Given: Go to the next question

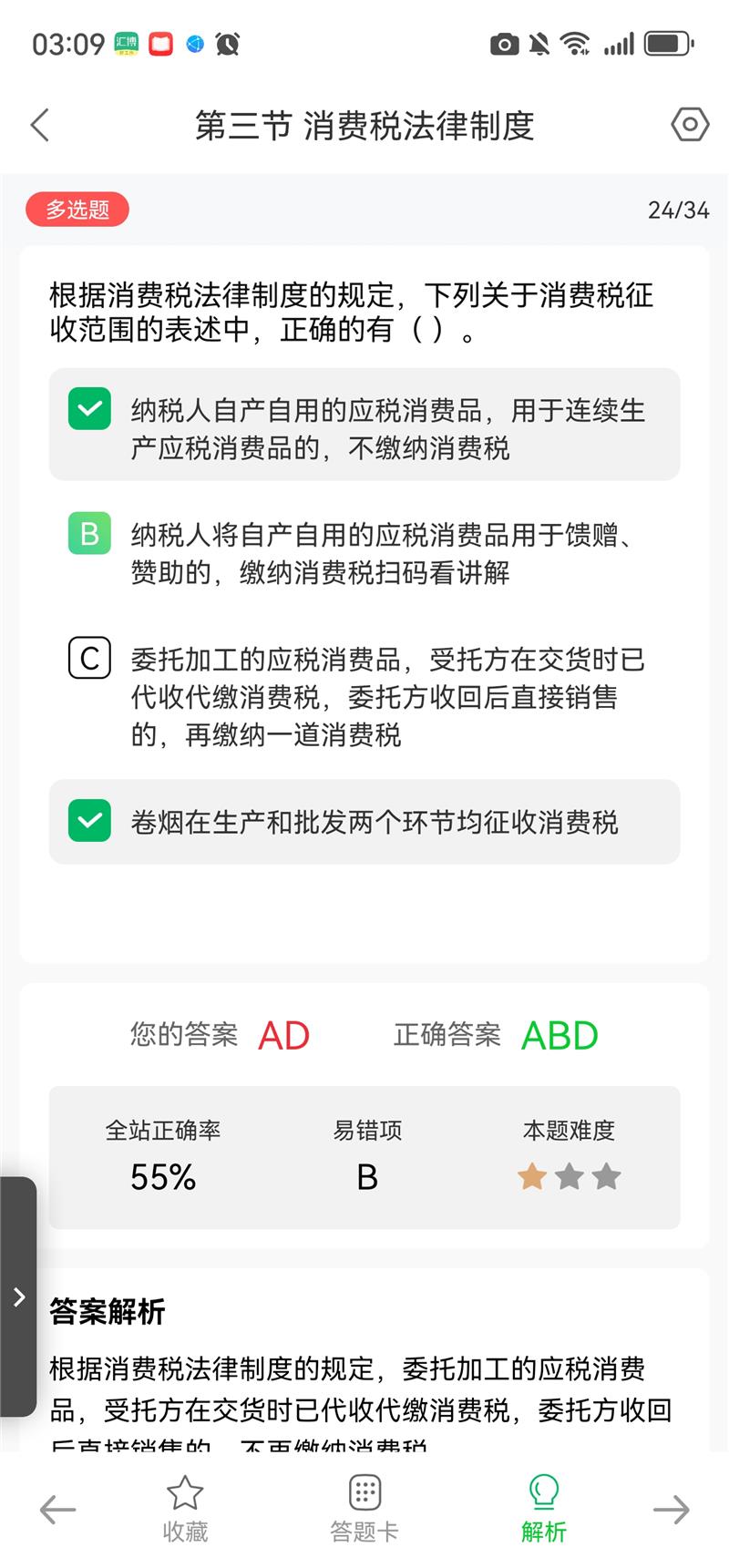Looking at the screenshot, I should (672, 1510).
